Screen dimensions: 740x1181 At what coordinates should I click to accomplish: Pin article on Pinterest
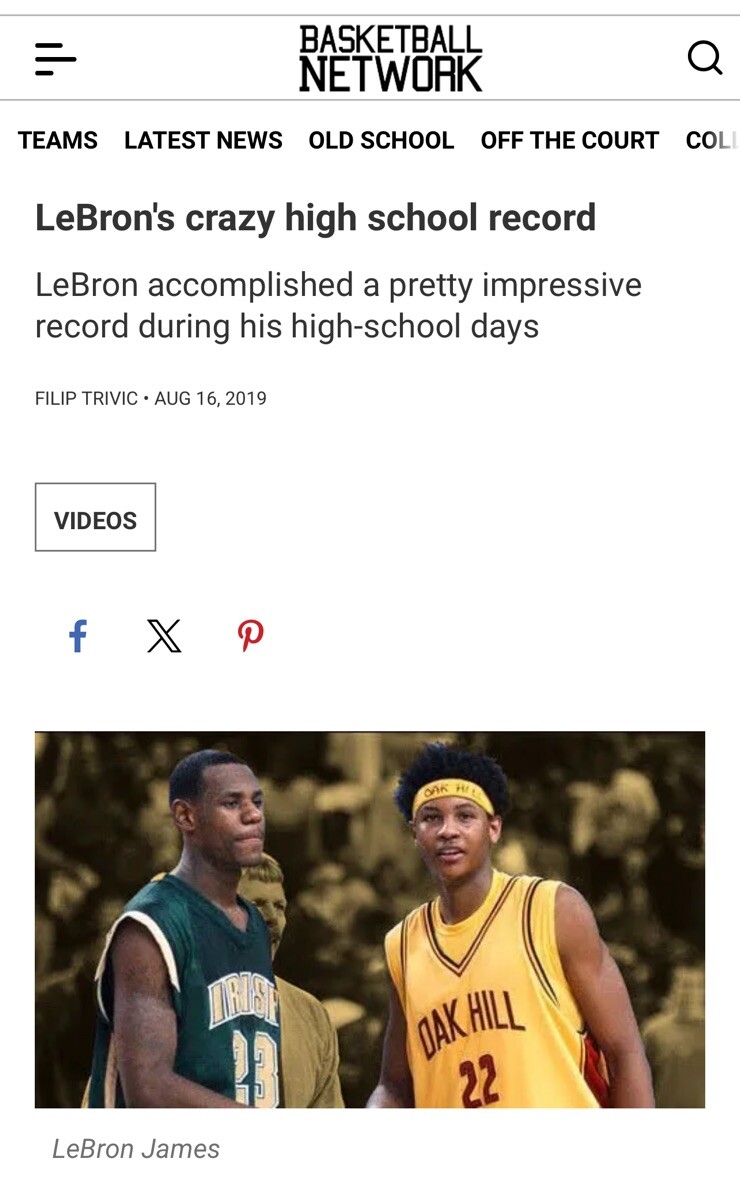coord(250,636)
